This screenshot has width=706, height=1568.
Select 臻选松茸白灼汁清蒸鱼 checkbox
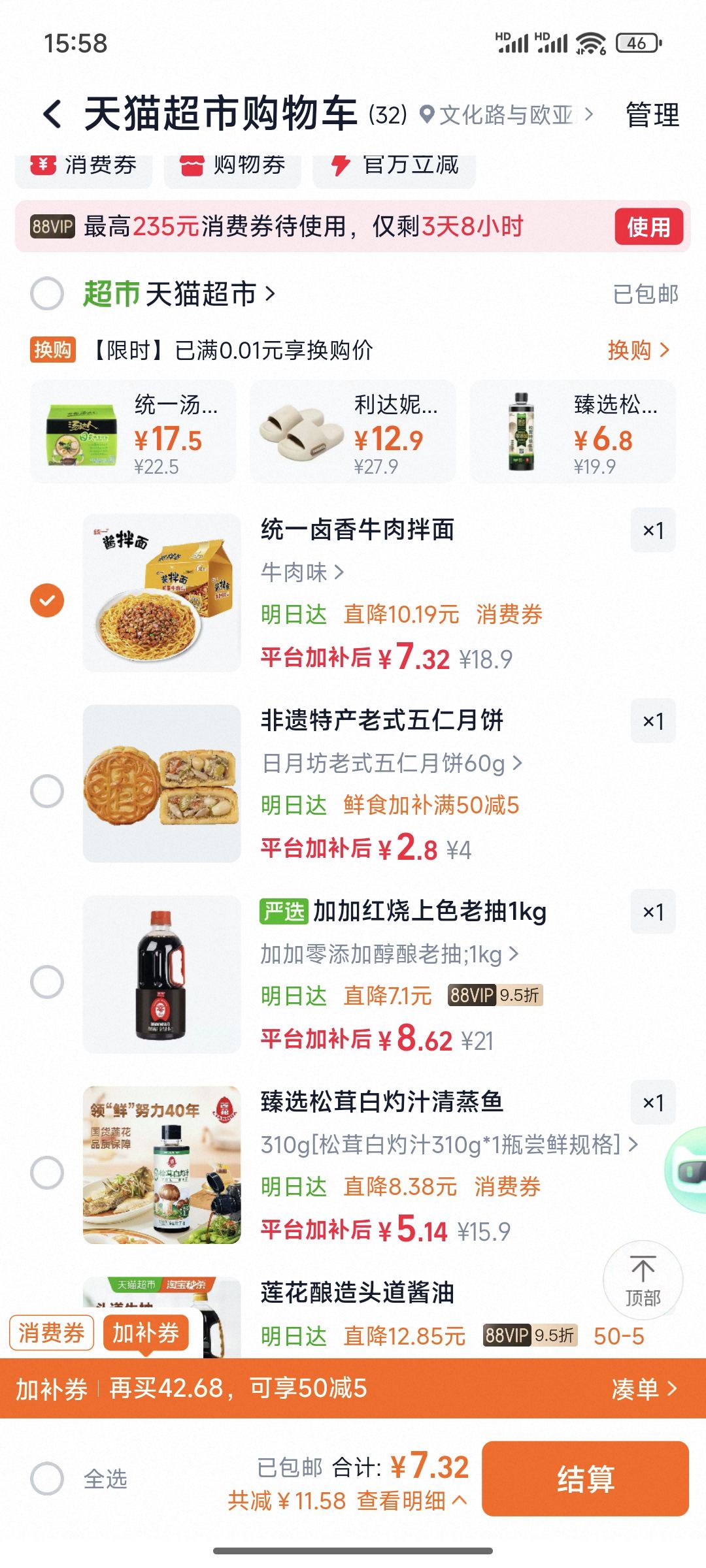[47, 1172]
